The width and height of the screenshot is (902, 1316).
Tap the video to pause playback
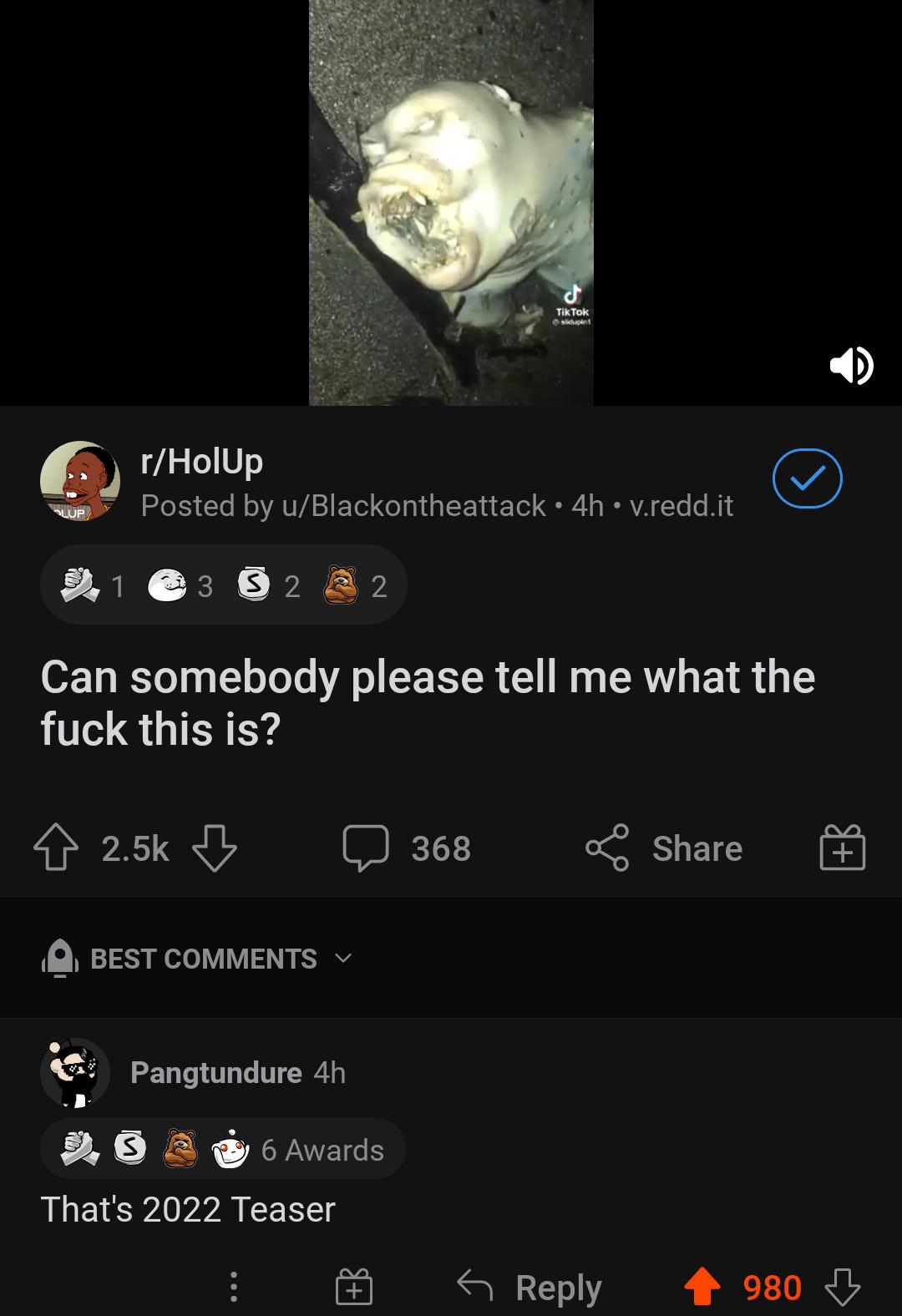(451, 202)
